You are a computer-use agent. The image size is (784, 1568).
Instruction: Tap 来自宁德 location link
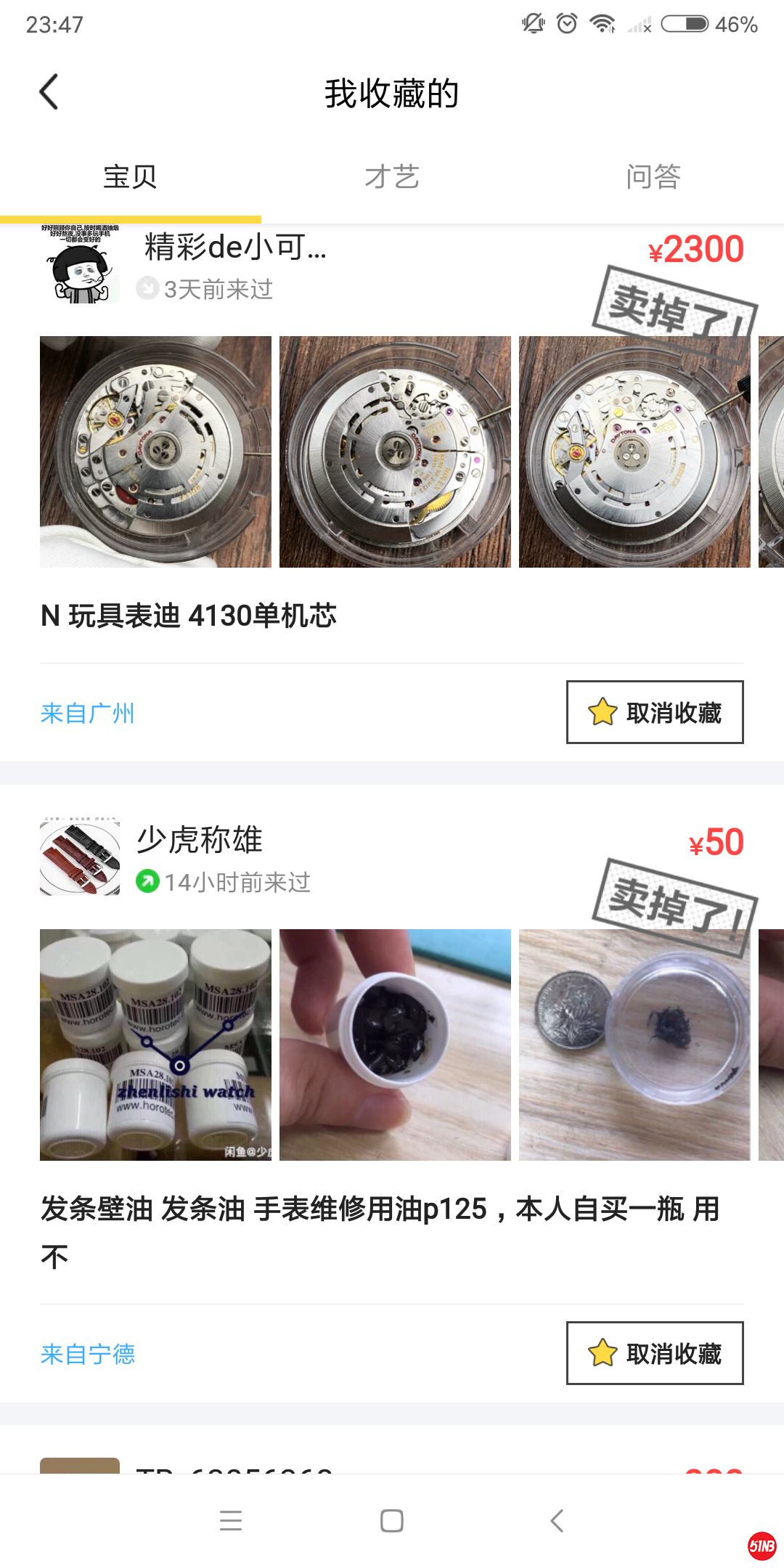(x=88, y=1354)
